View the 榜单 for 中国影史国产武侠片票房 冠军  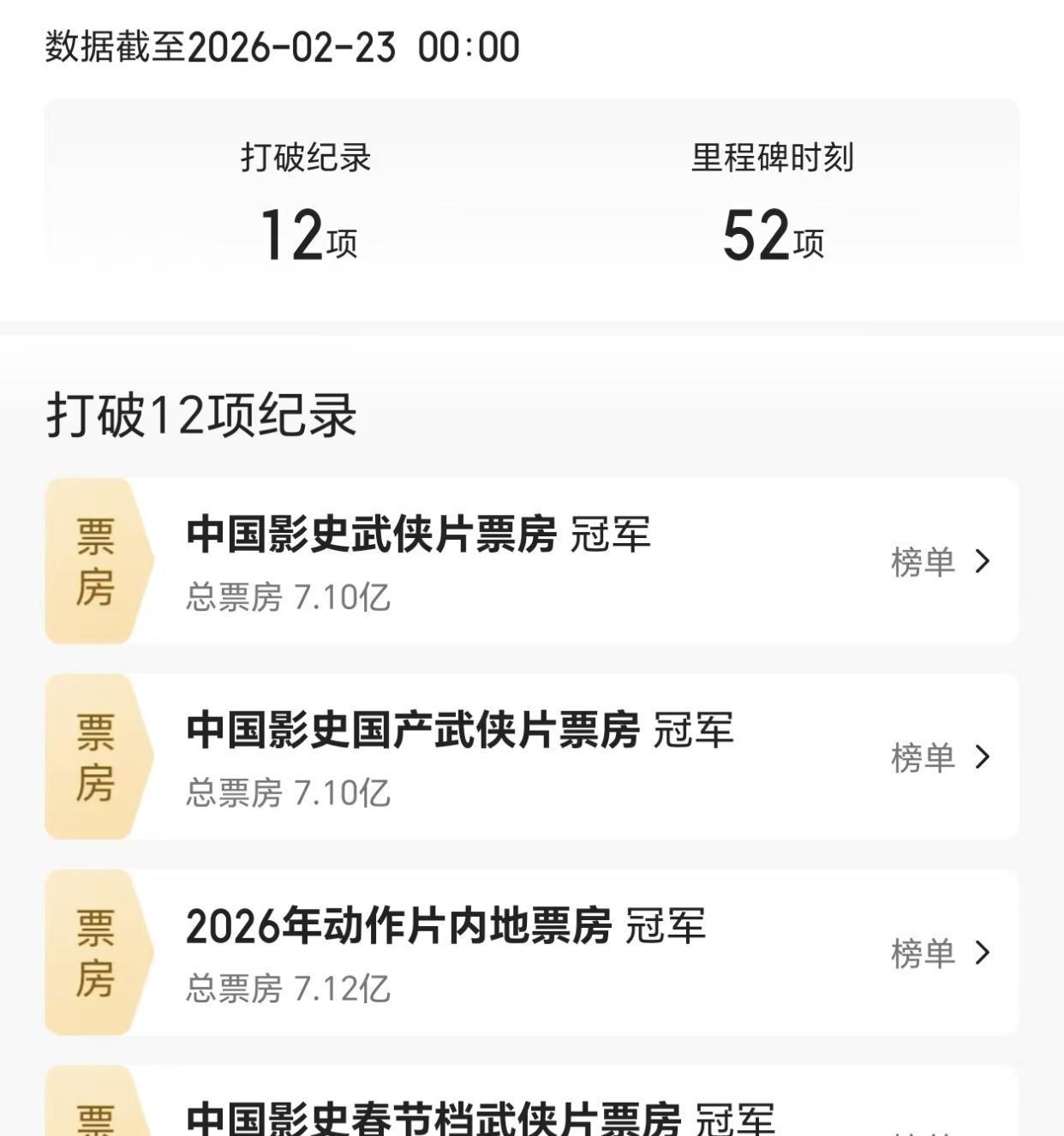point(940,757)
